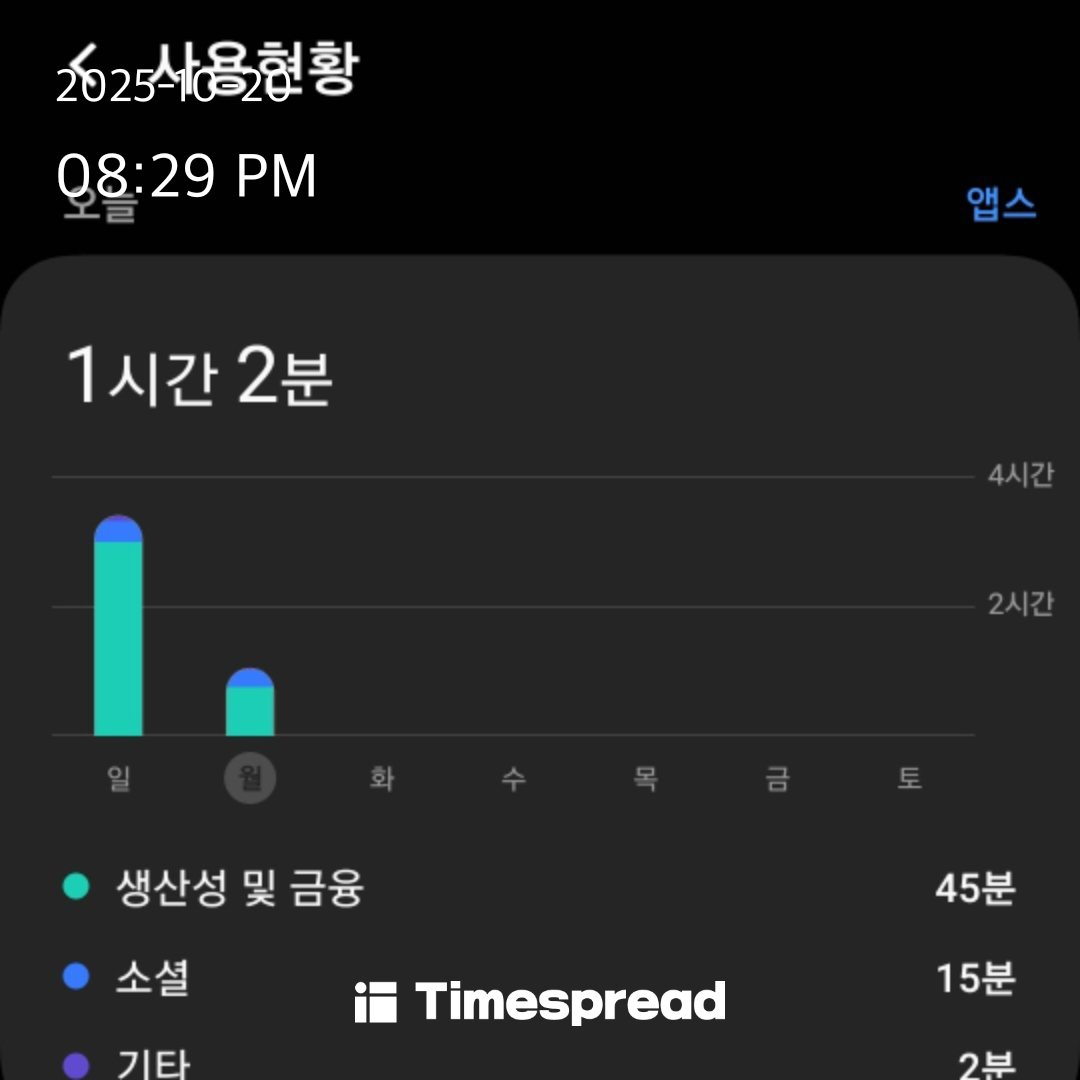The width and height of the screenshot is (1080, 1080).
Task: Open the 소셜 category row
Action: click(153, 977)
